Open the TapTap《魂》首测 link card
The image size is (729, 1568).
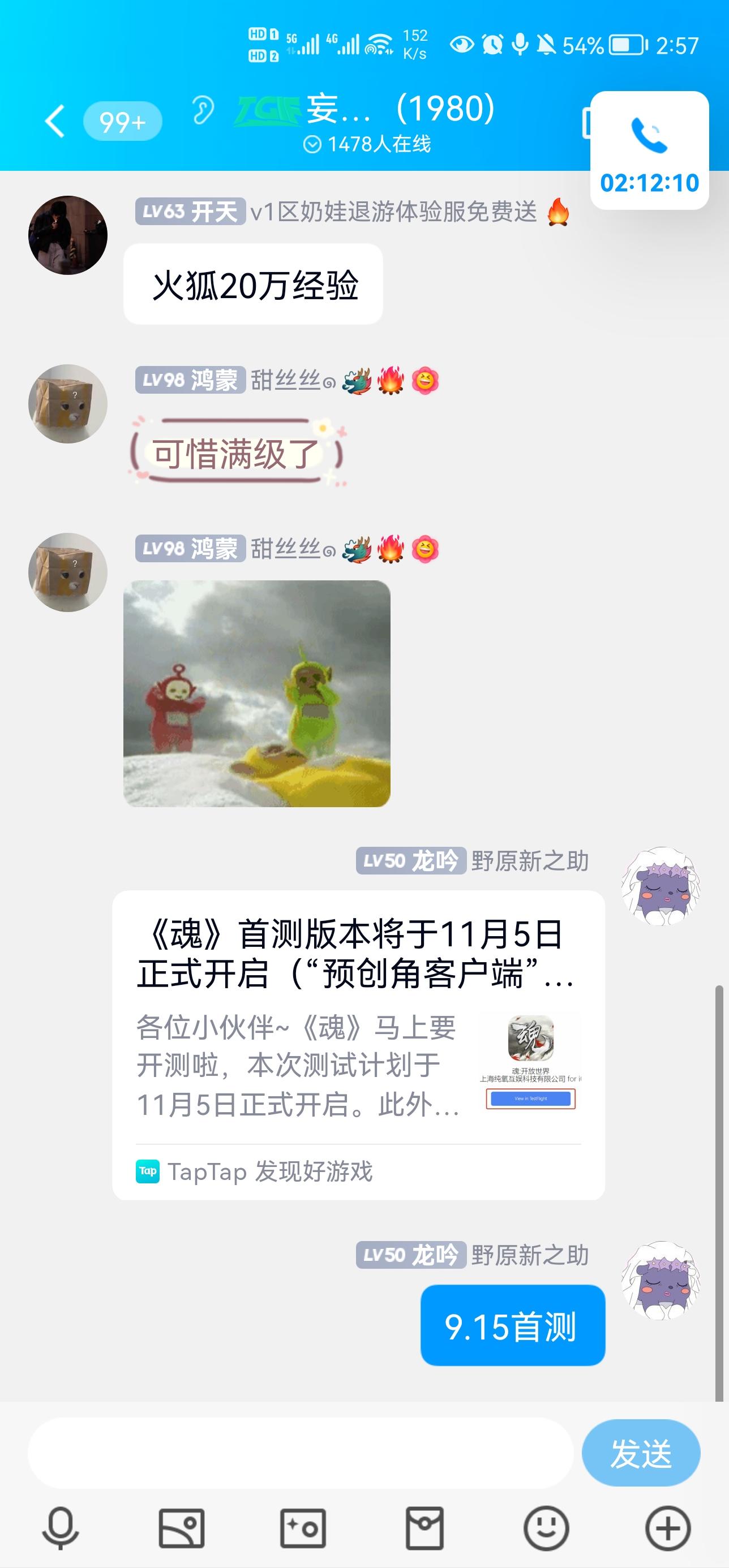pos(358,1045)
